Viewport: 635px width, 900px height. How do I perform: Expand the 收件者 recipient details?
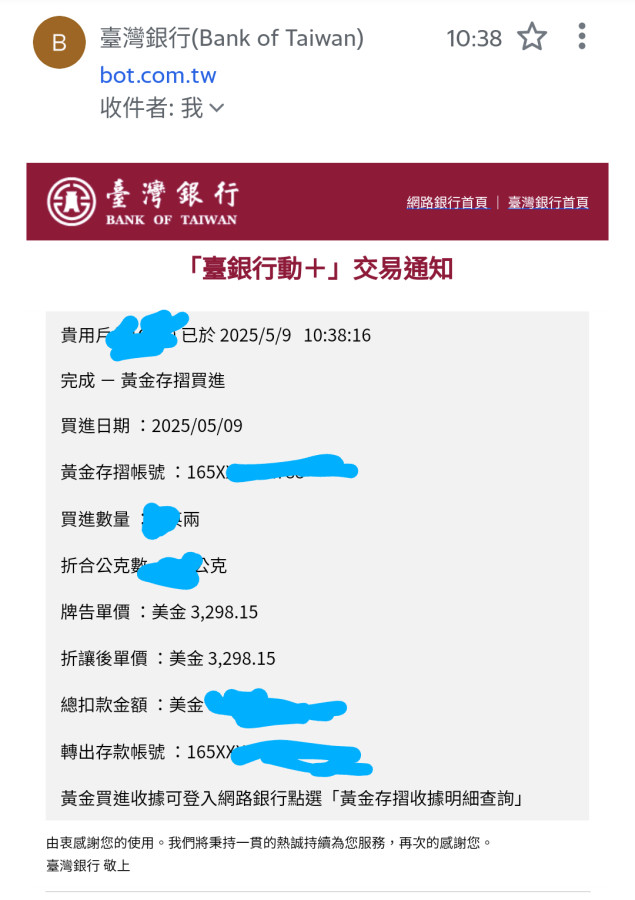coord(217,108)
